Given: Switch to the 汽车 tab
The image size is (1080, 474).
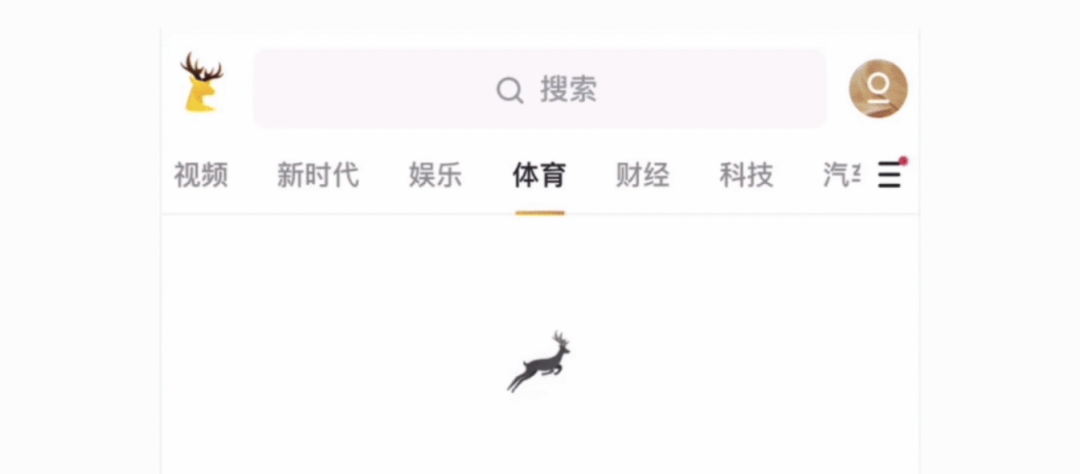Looking at the screenshot, I should (841, 176).
